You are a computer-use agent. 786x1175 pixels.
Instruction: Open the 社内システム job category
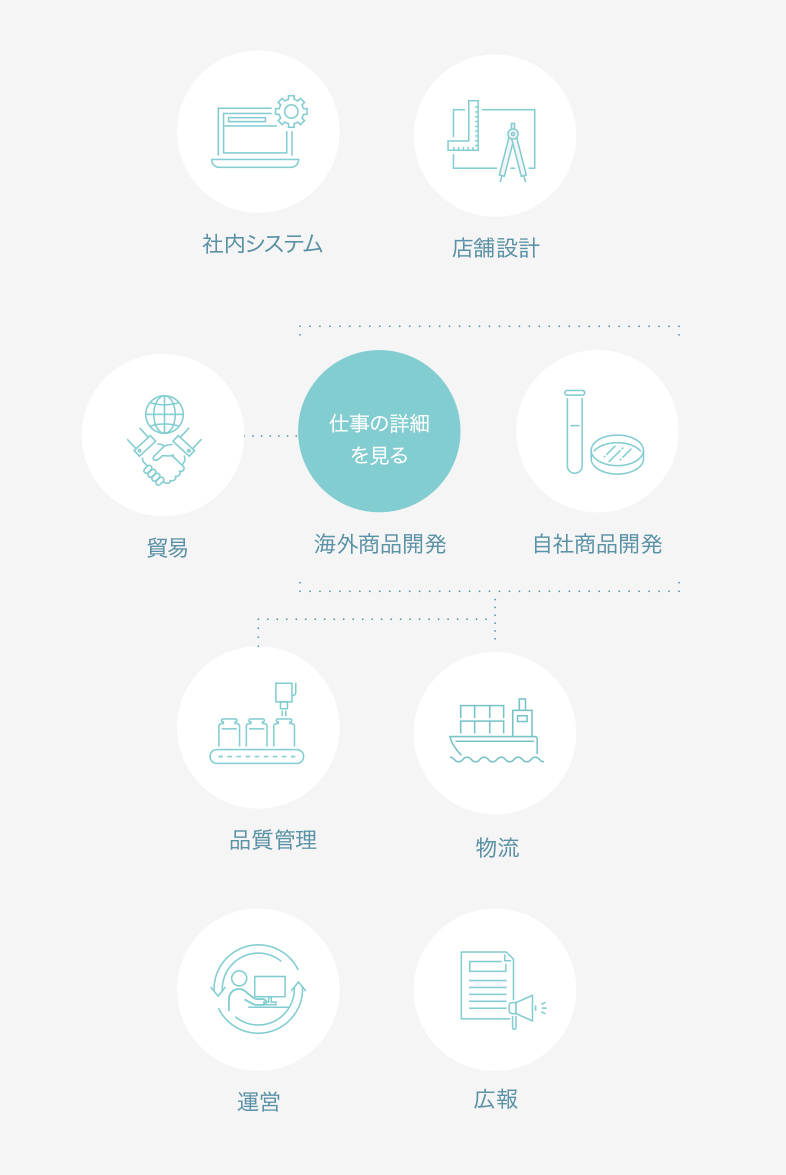click(258, 132)
